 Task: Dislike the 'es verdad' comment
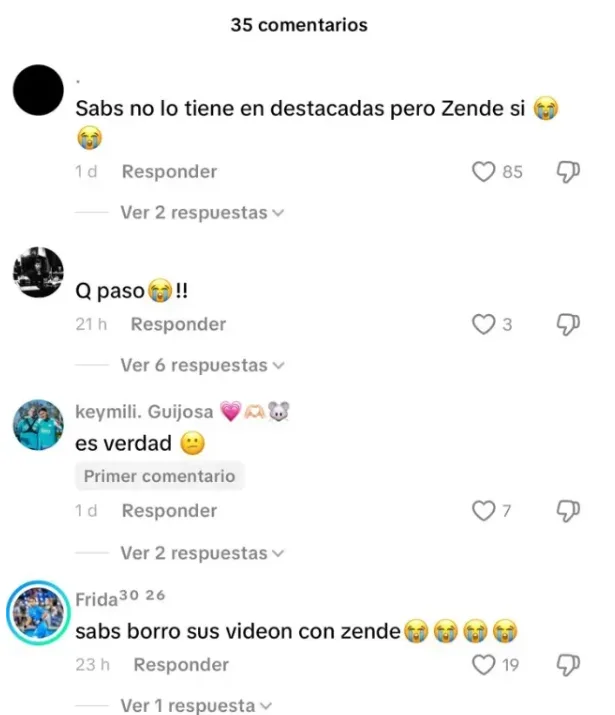coord(568,511)
